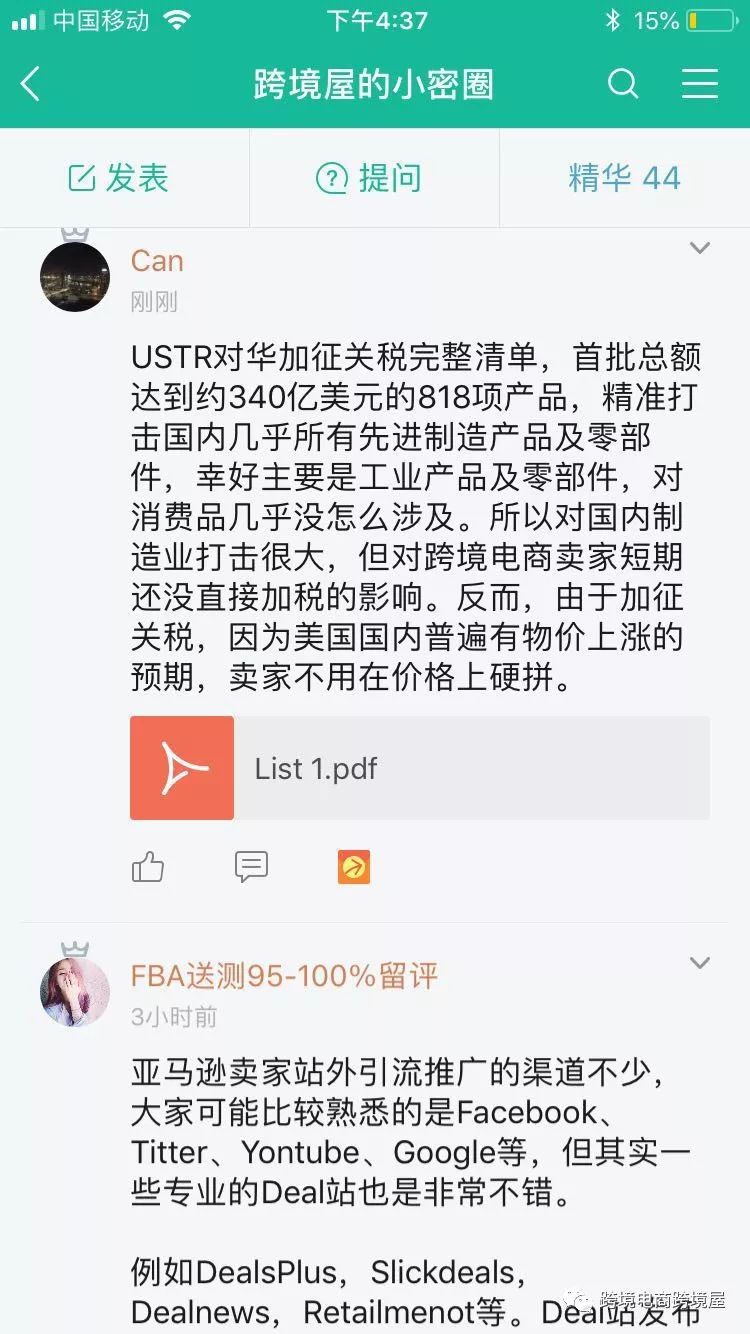Viewport: 750px width, 1334px height.
Task: Like Can's post about USTR tariffs
Action: [x=148, y=867]
